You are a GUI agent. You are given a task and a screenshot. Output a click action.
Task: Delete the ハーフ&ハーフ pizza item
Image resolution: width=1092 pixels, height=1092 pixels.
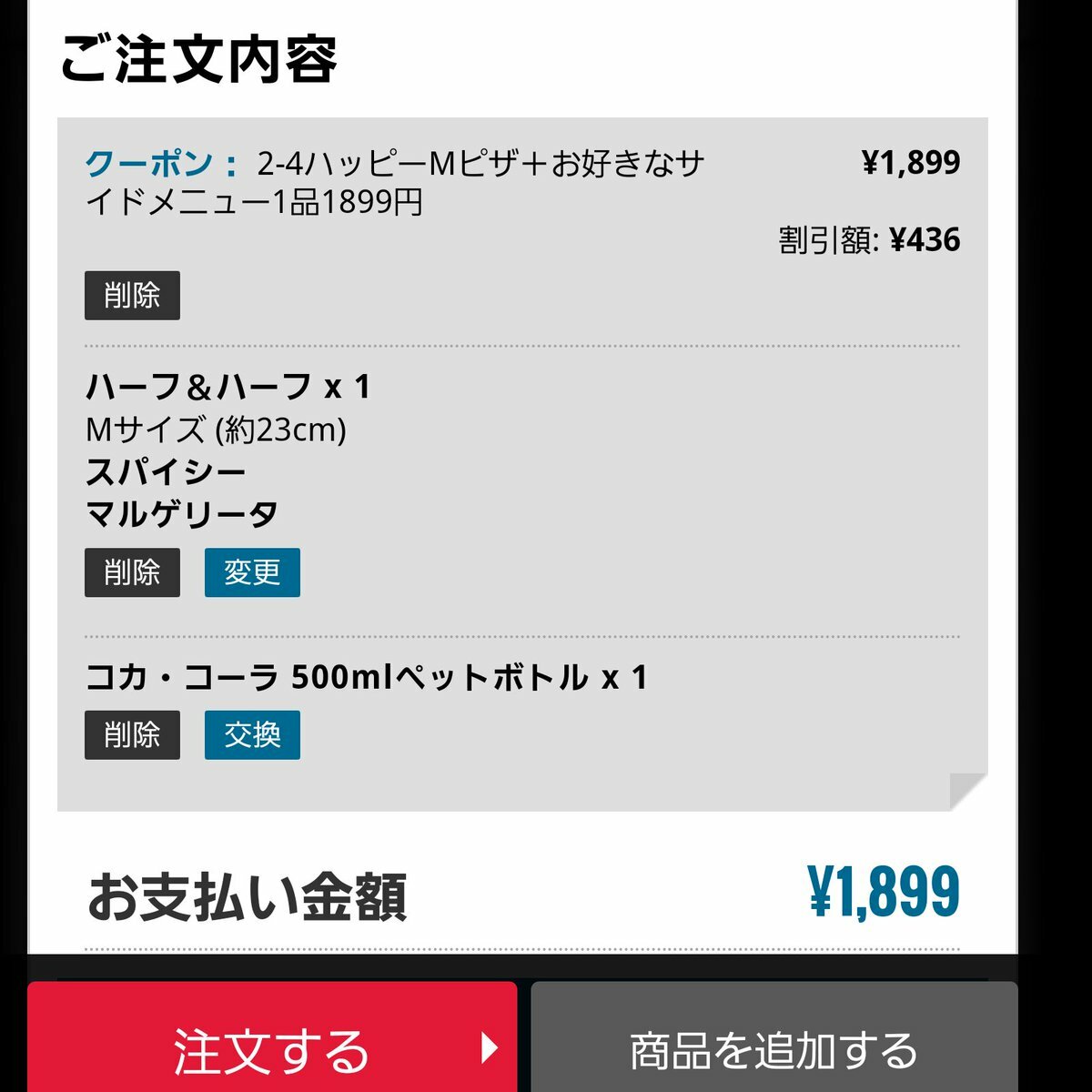coord(132,572)
